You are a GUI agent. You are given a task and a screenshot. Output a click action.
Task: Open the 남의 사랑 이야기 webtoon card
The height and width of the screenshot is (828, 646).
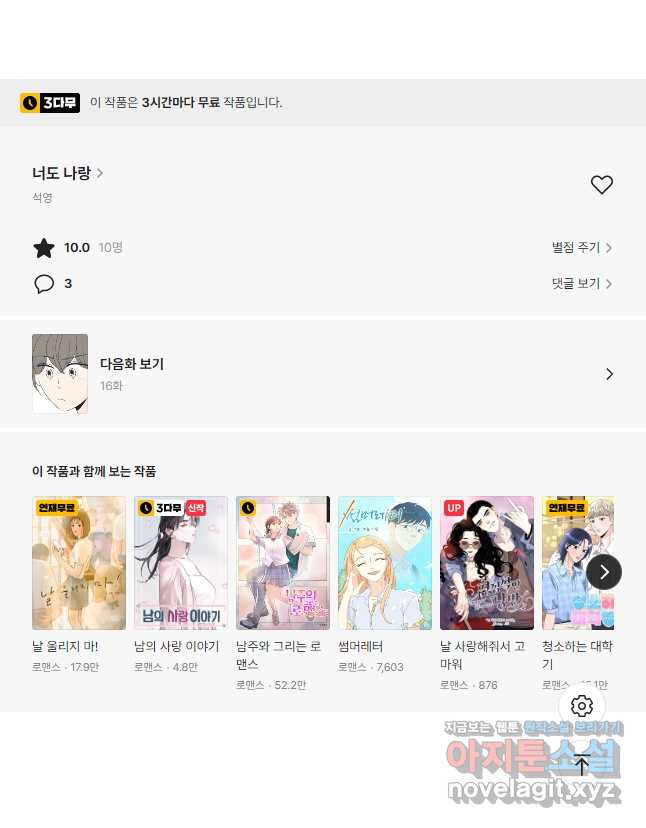pyautogui.click(x=181, y=563)
